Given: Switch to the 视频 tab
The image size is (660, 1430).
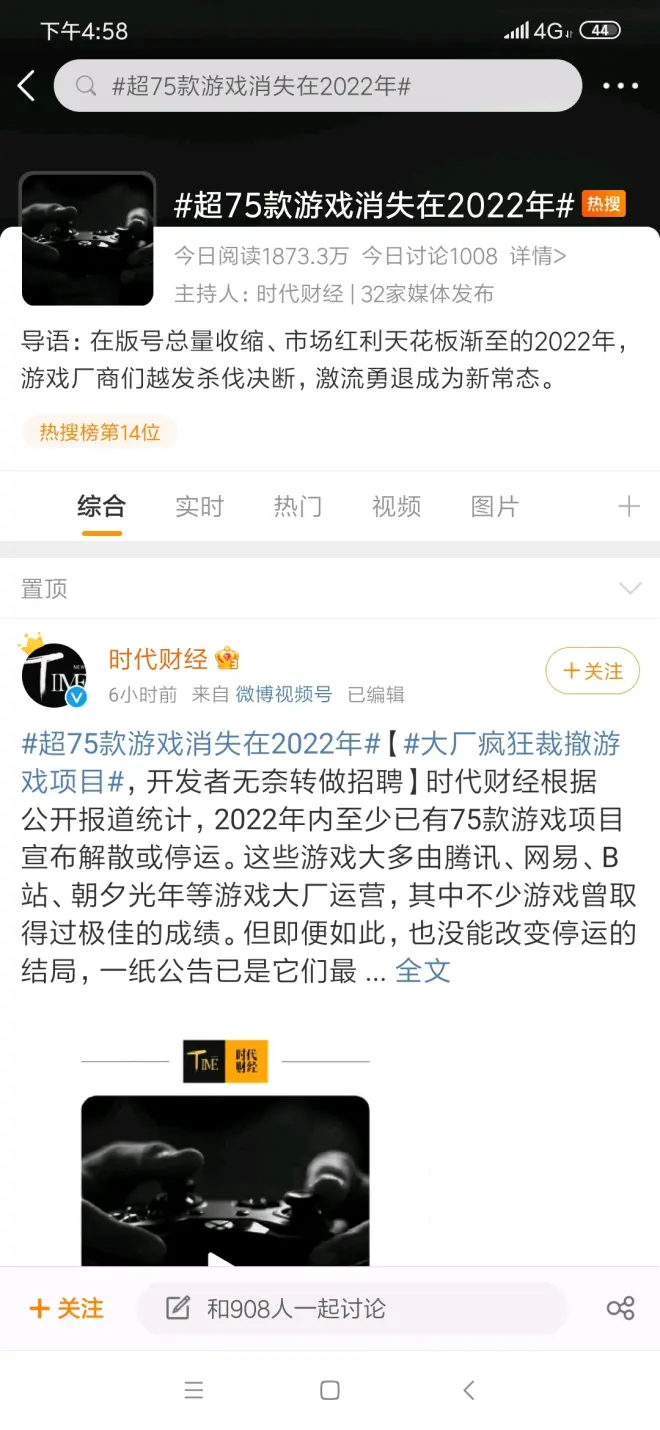Looking at the screenshot, I should point(396,506).
